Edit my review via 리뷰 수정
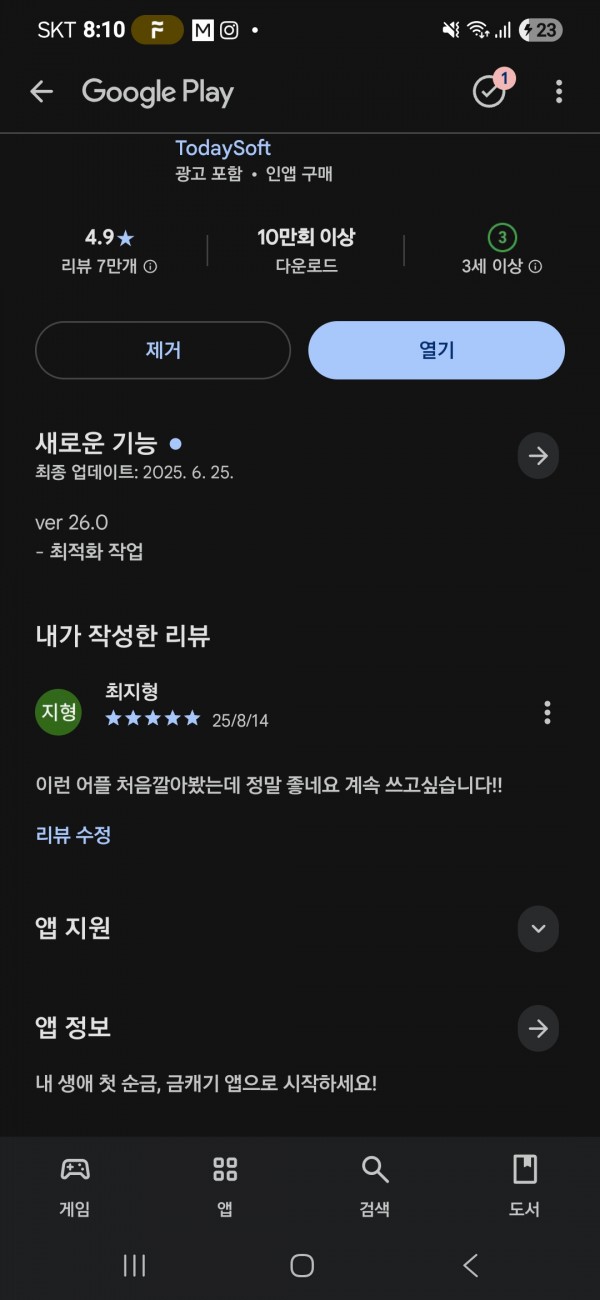600x1300 pixels. 73,835
